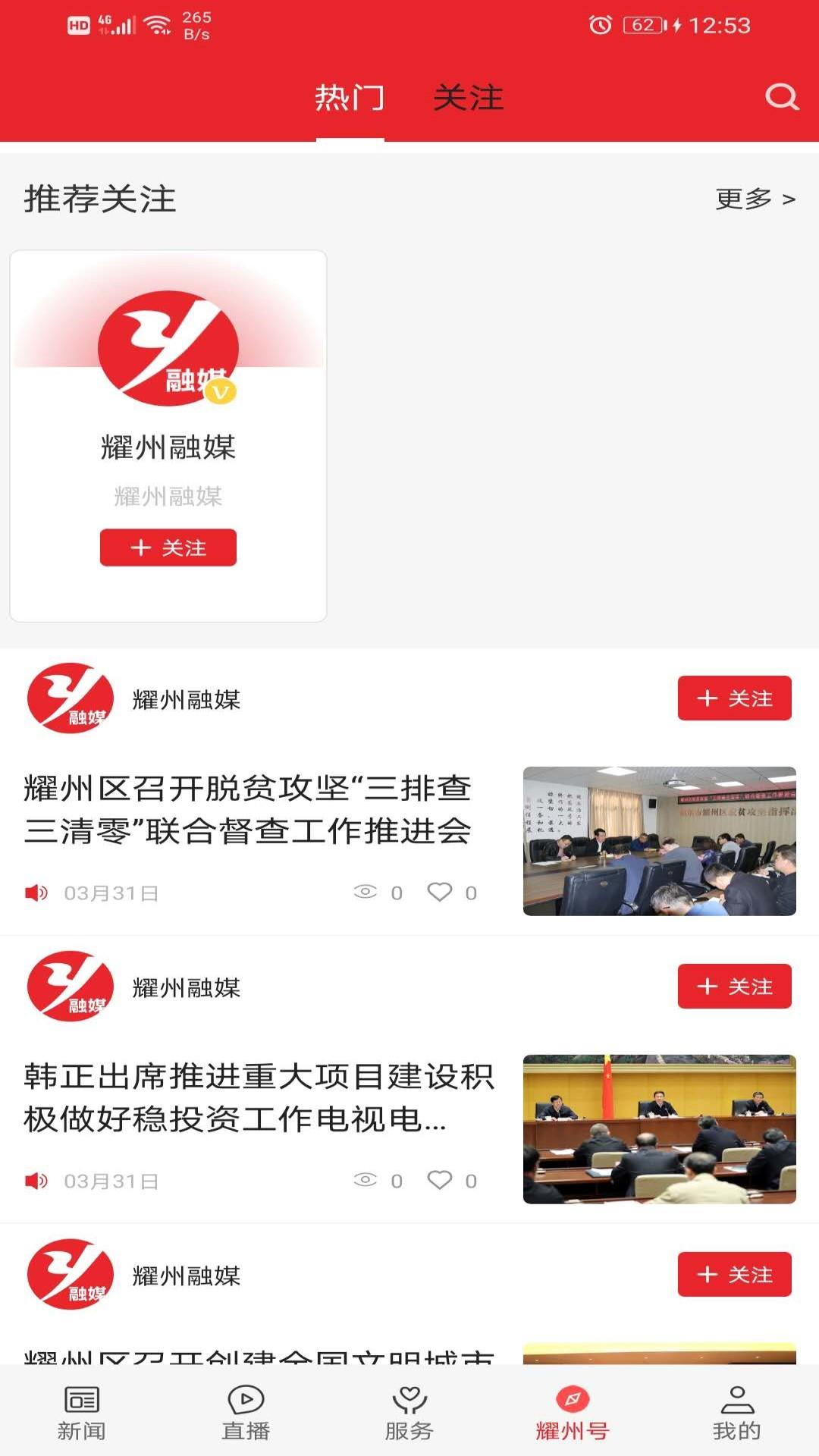This screenshot has height=1456, width=819.
Task: Tap the 融媒 logo beside the third article
Action: 71,1274
